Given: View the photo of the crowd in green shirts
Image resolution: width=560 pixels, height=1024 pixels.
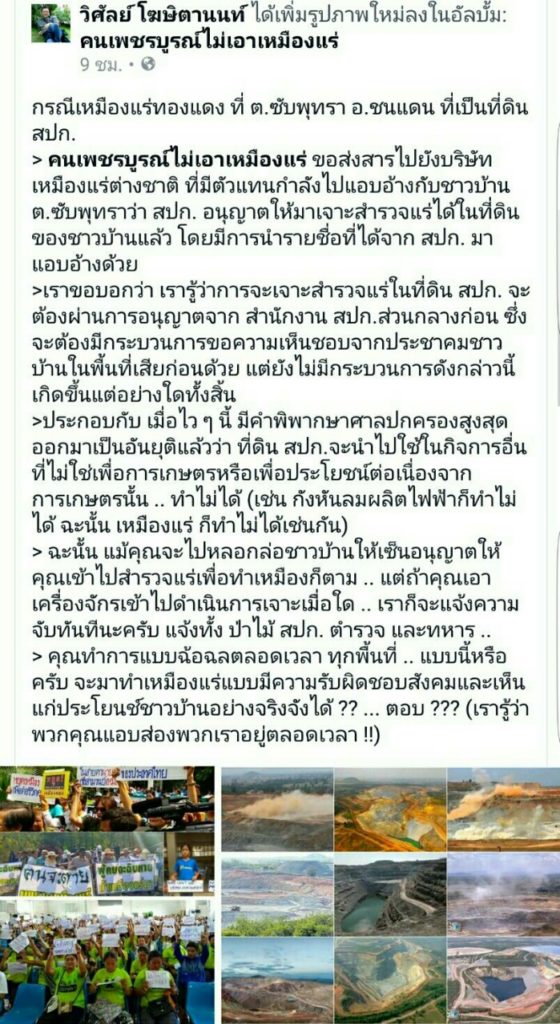Looking at the screenshot, I should pyautogui.click(x=107, y=961).
